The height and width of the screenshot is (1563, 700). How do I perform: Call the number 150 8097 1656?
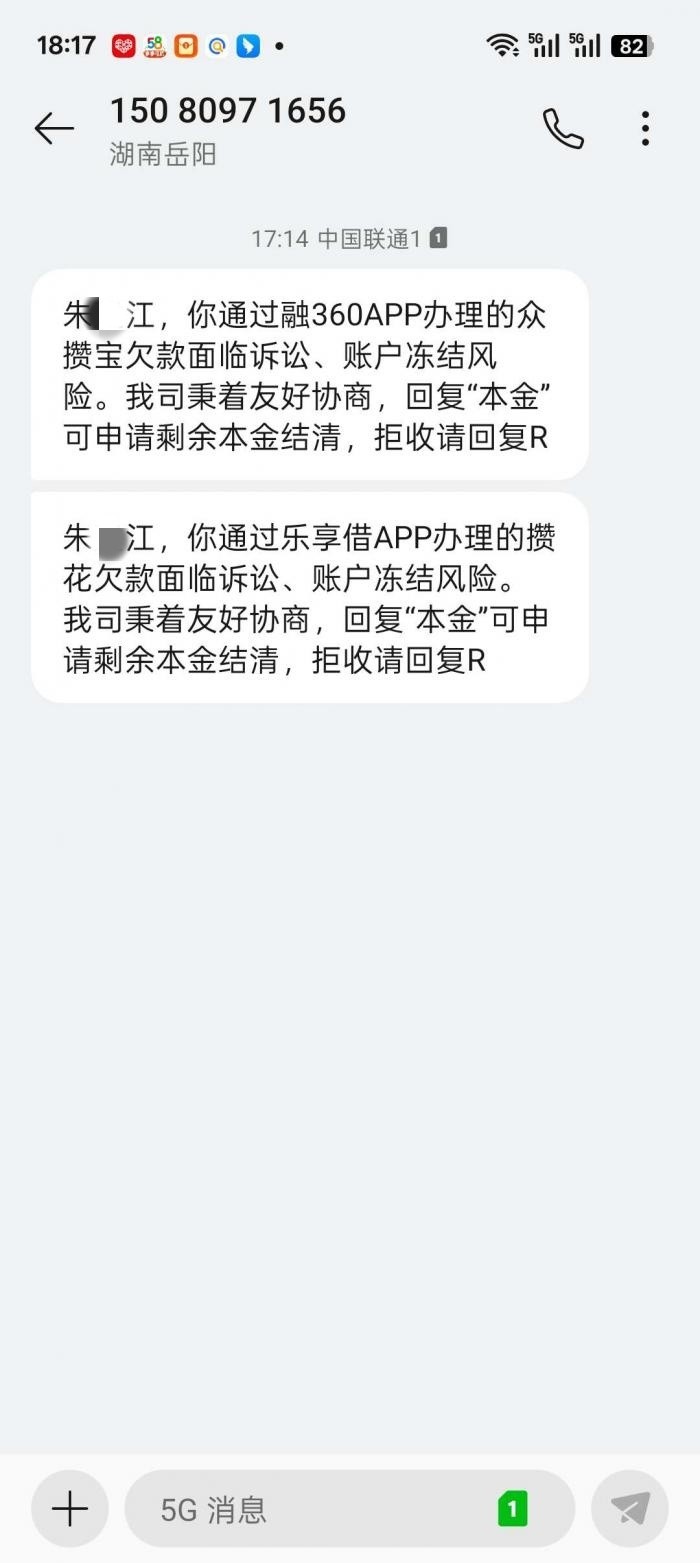pos(563,129)
